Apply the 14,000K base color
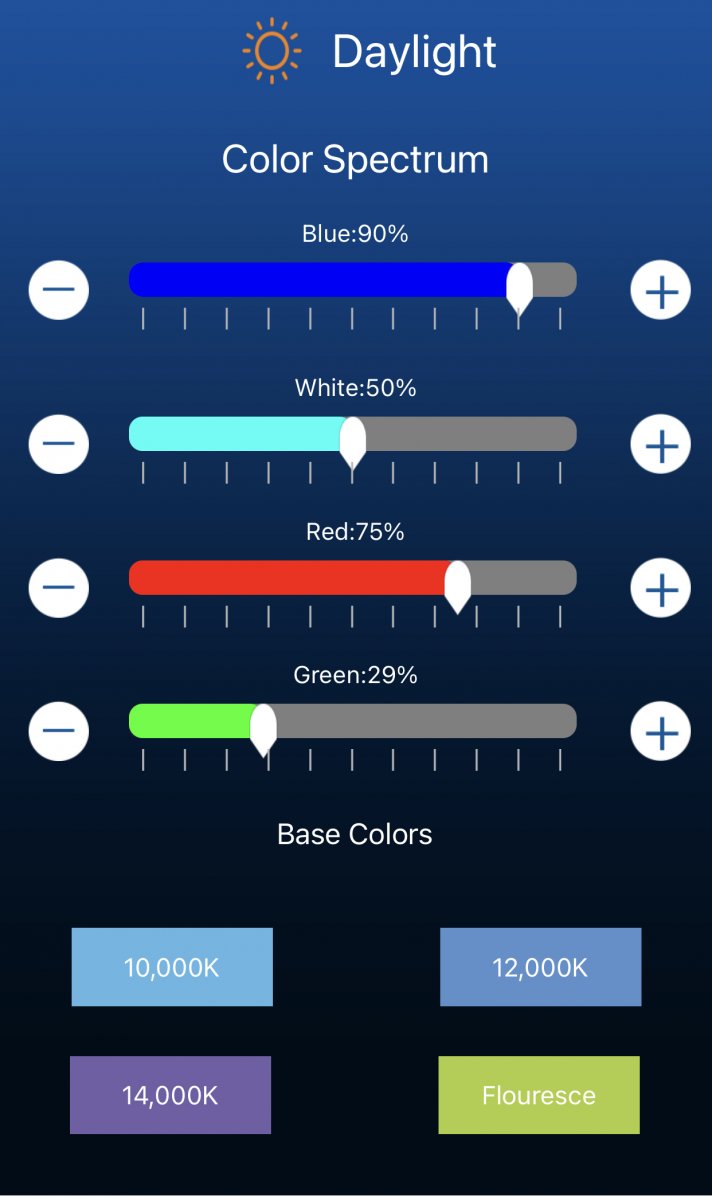712x1200 pixels. [170, 1095]
